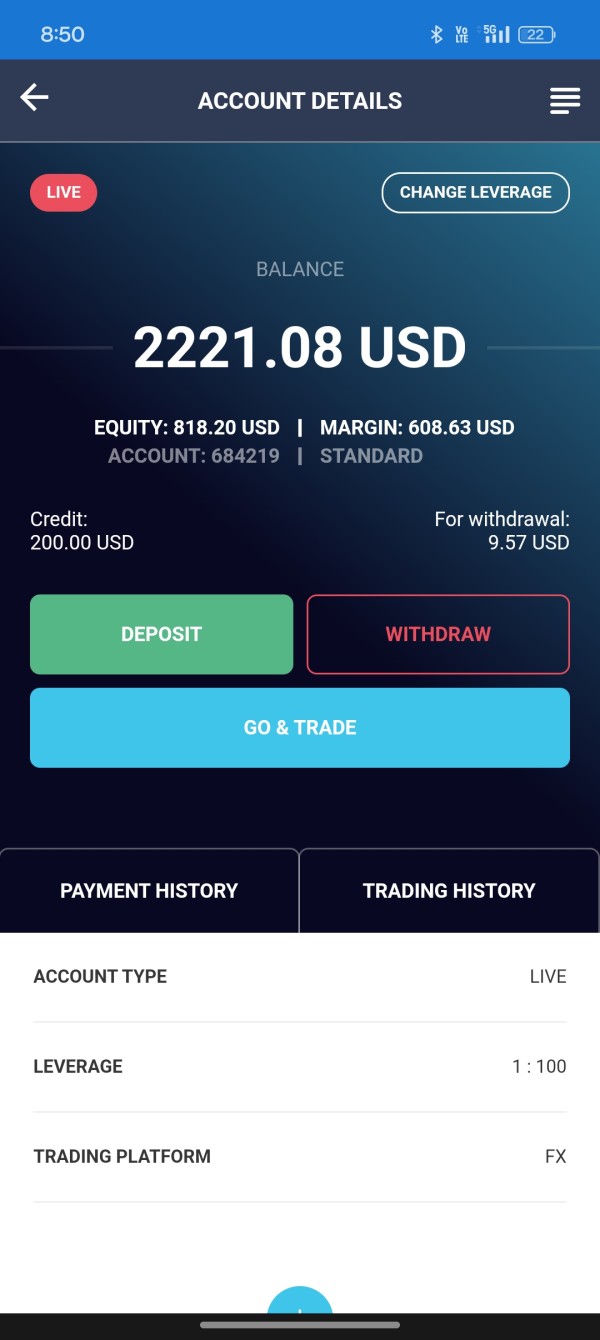Screen dimensions: 600x1340
Task: Go back using the arrow icon
Action: coord(35,98)
